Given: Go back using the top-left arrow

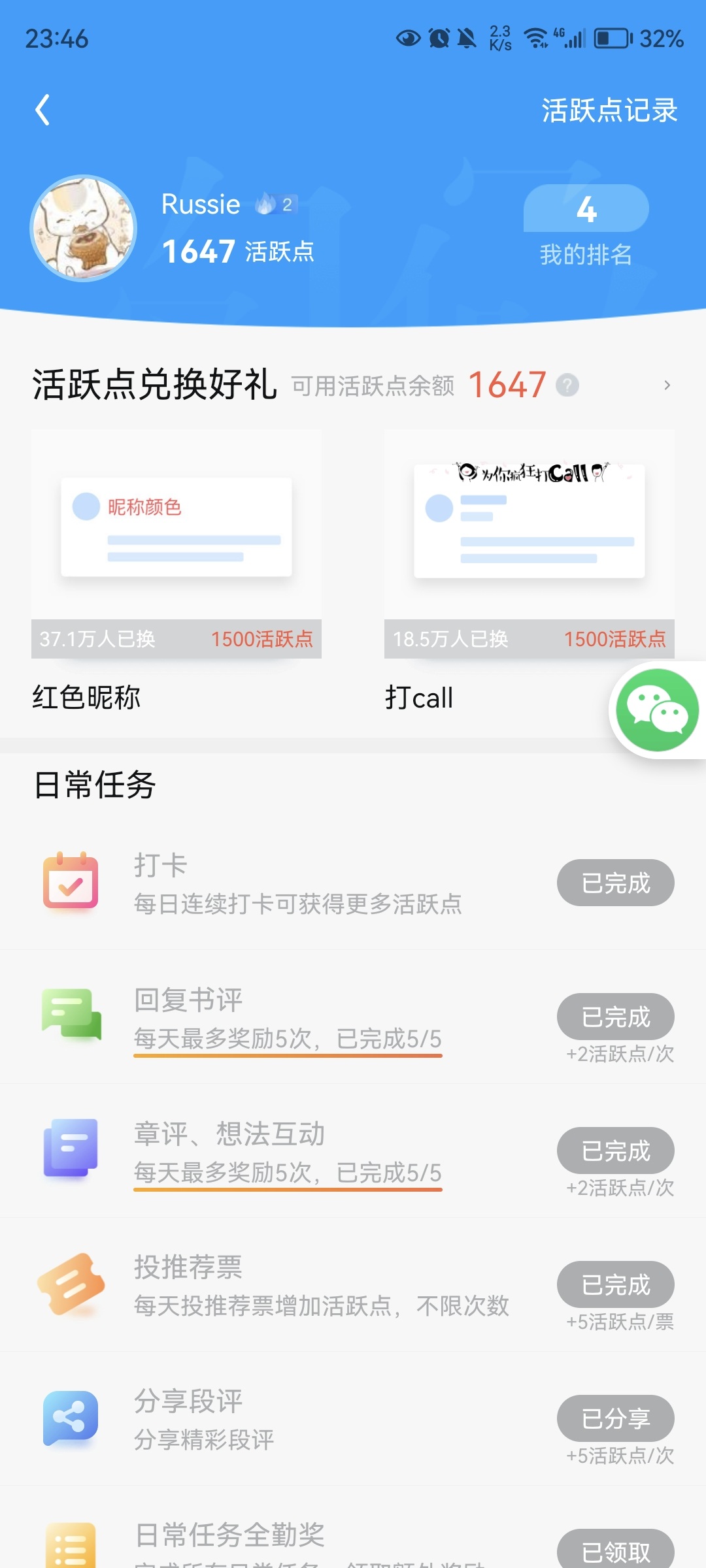Looking at the screenshot, I should coord(42,110).
